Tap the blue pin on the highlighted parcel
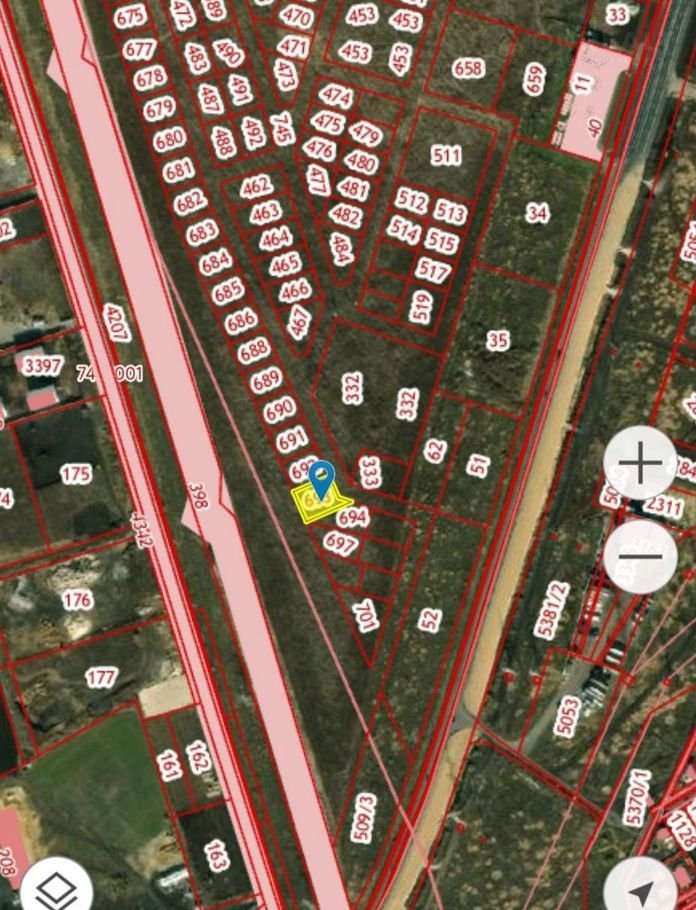696x910 pixels. point(322,476)
